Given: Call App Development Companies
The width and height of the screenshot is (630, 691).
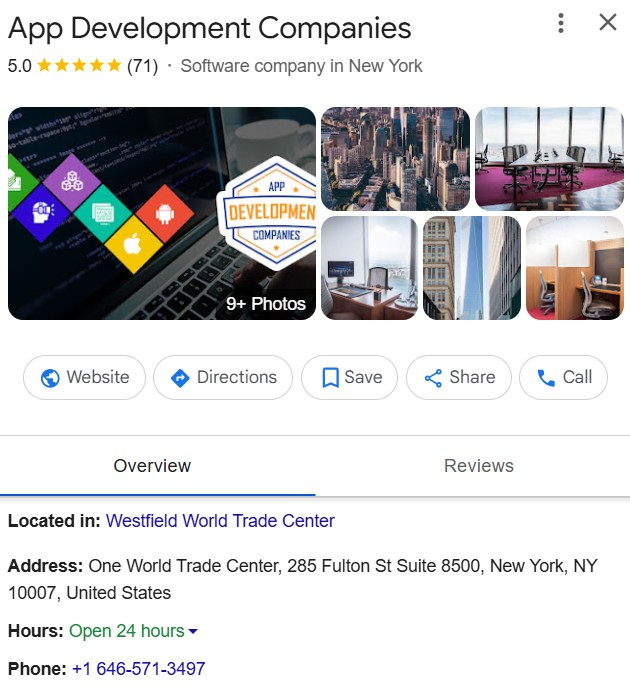Looking at the screenshot, I should pos(563,378).
